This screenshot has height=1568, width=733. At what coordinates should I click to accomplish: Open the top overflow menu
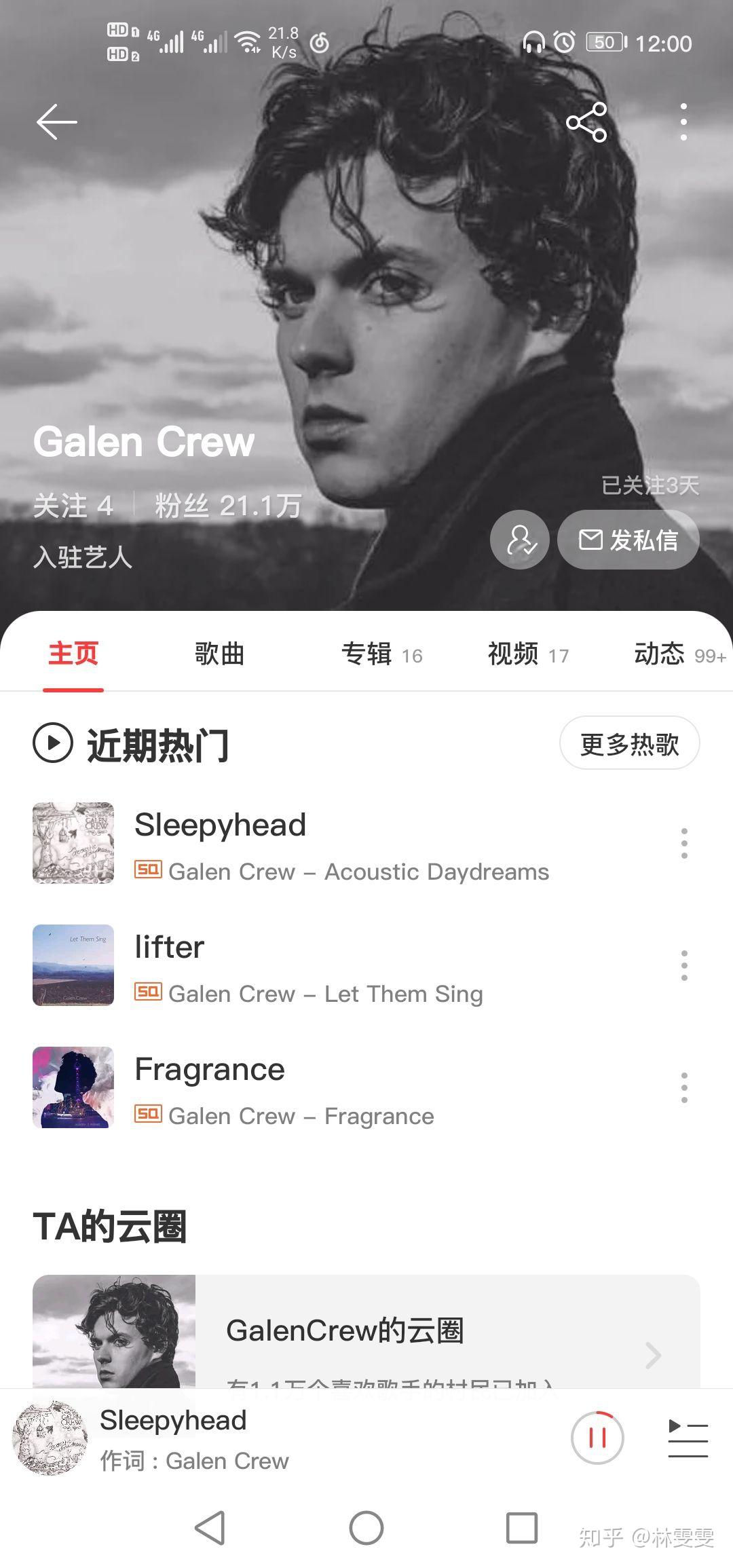point(683,122)
